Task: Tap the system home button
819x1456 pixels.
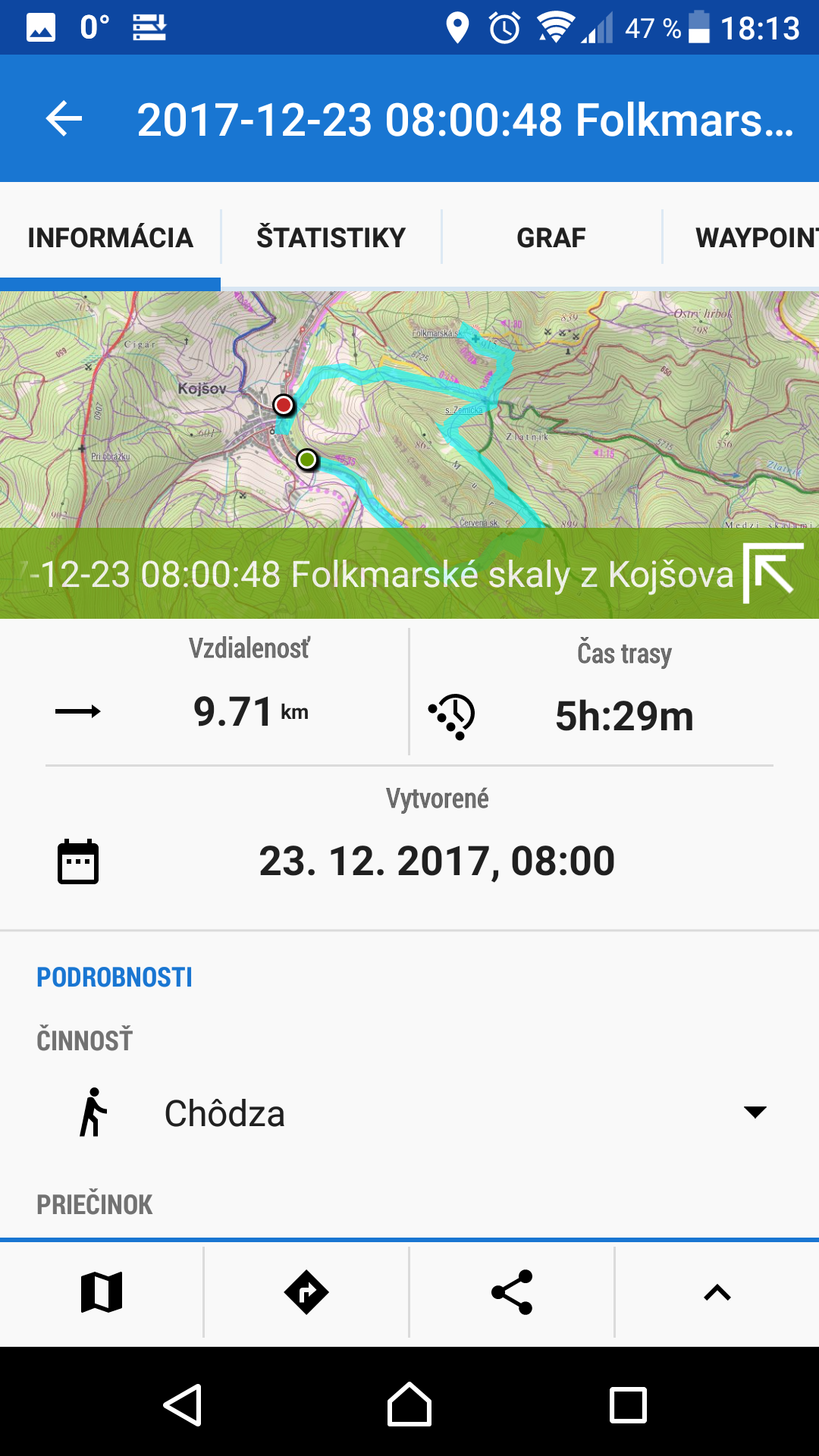Action: click(409, 1404)
